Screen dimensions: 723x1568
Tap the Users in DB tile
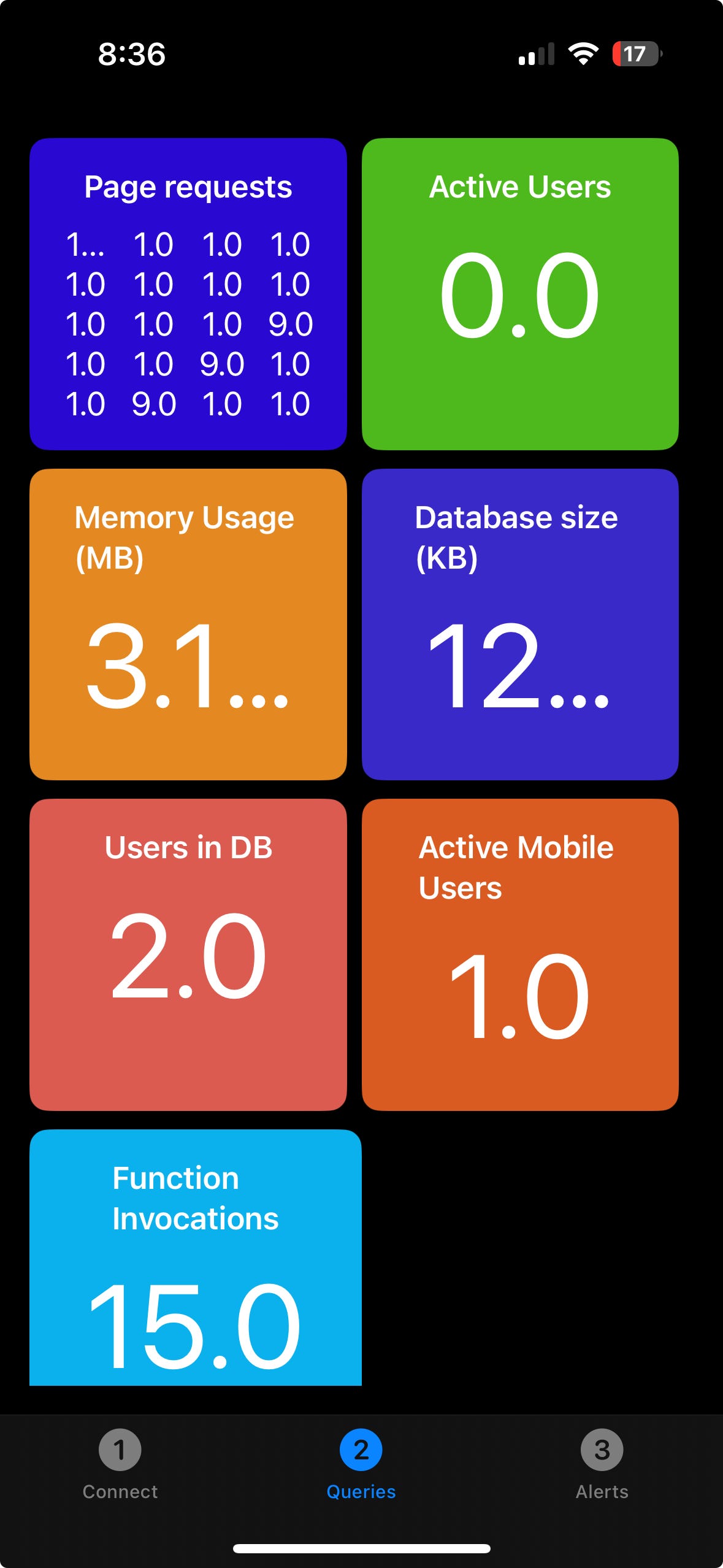188,954
